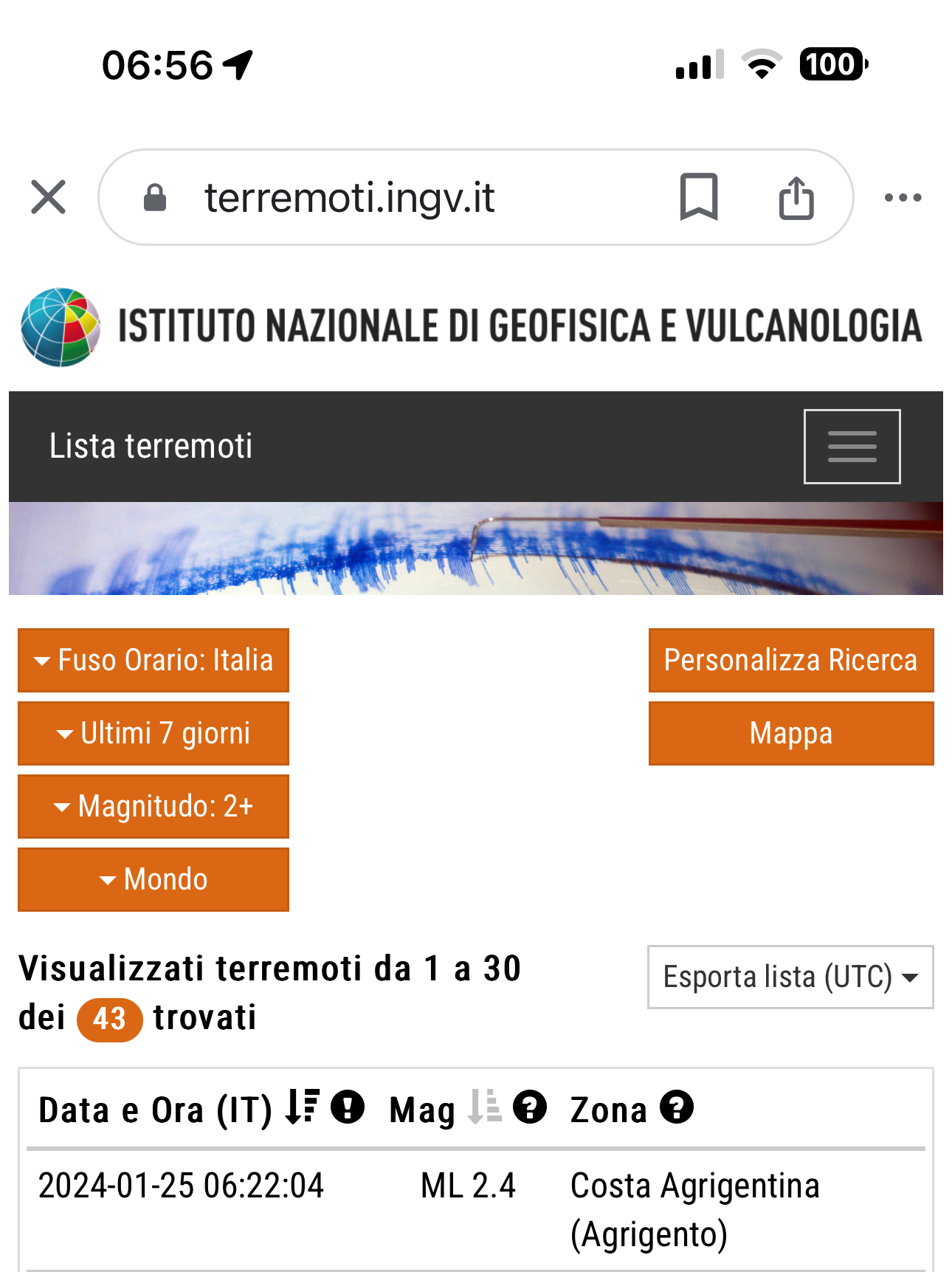Expand the Mondo region dropdown
The image size is (952, 1272).
click(x=154, y=879)
